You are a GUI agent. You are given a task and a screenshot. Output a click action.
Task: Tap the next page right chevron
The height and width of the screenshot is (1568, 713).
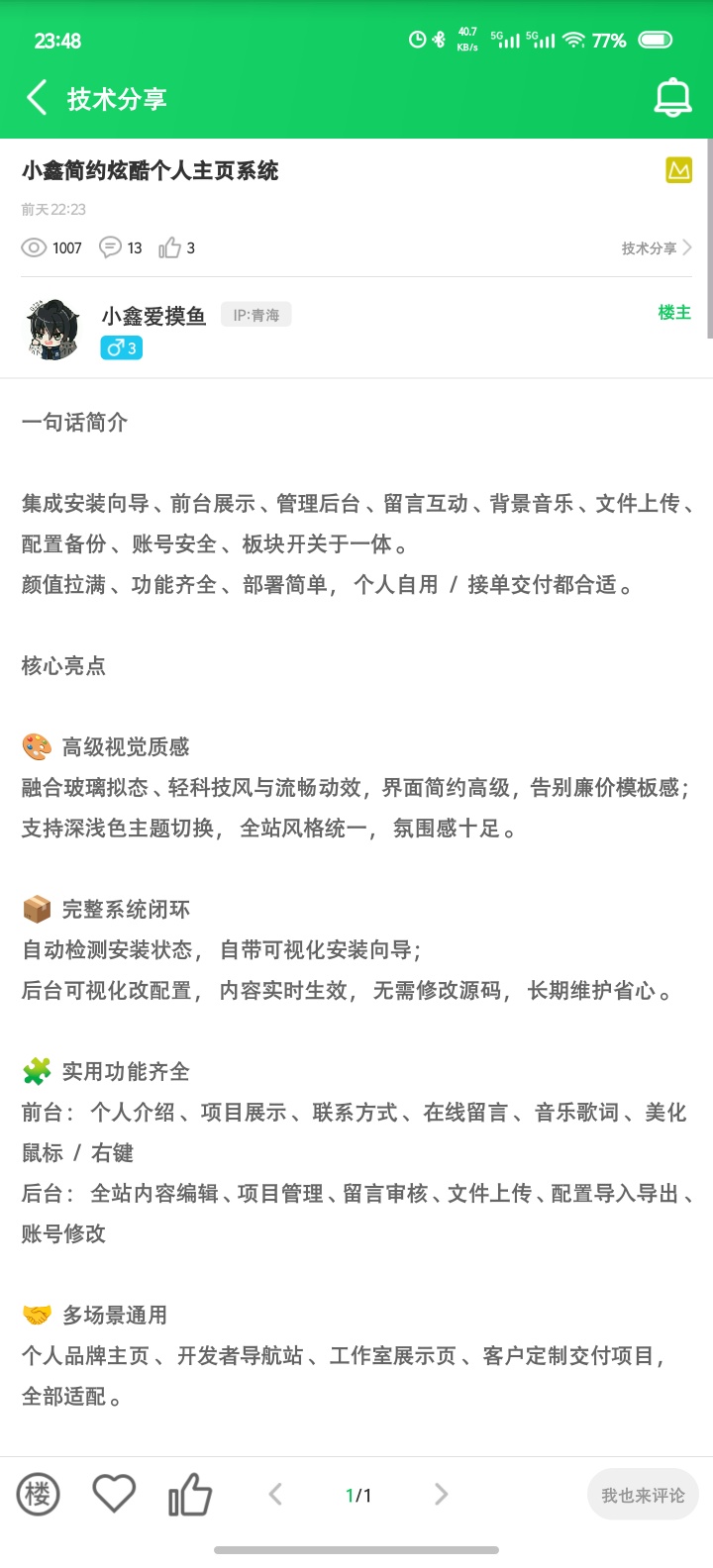click(x=439, y=1495)
